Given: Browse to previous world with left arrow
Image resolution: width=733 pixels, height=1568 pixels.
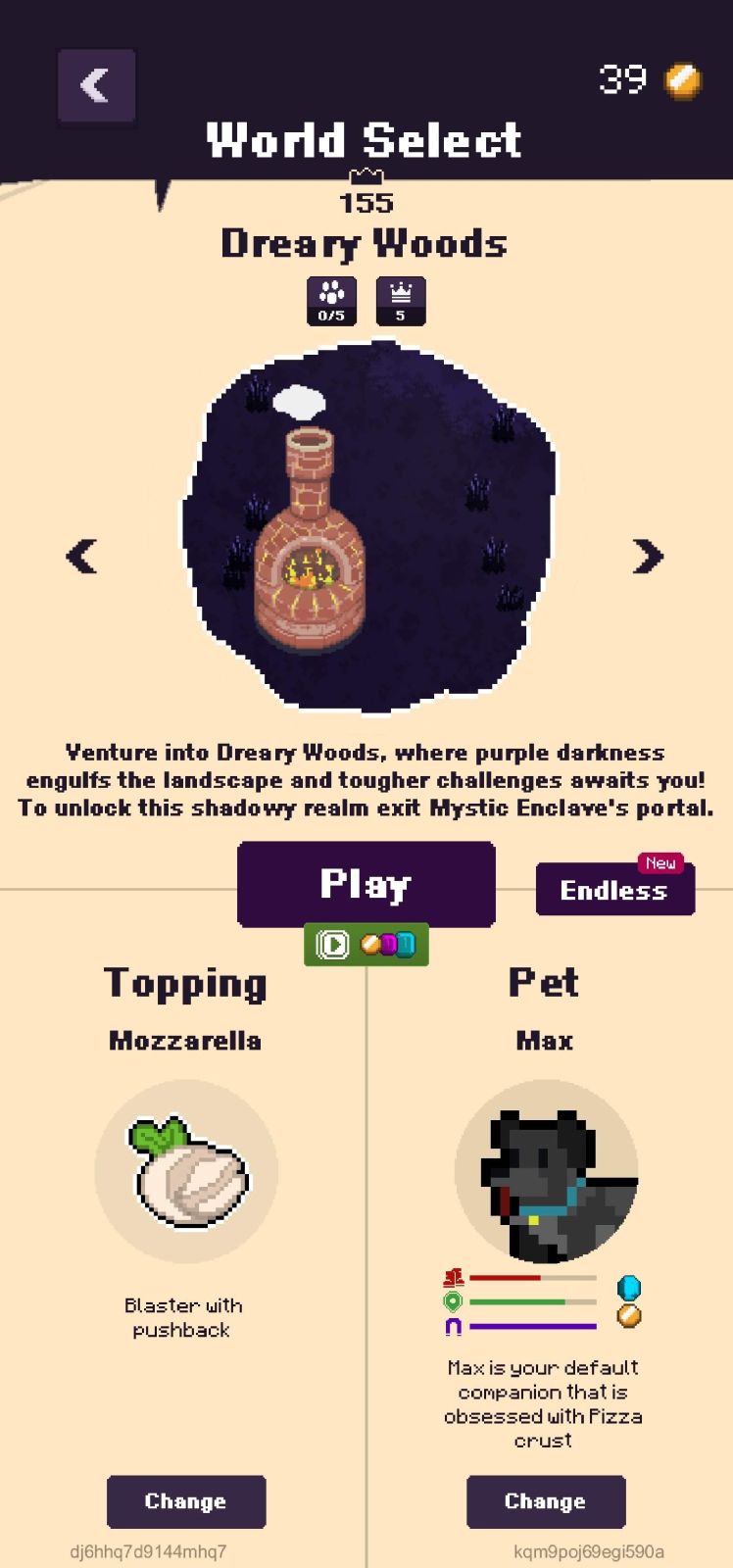Looking at the screenshot, I should click(82, 556).
